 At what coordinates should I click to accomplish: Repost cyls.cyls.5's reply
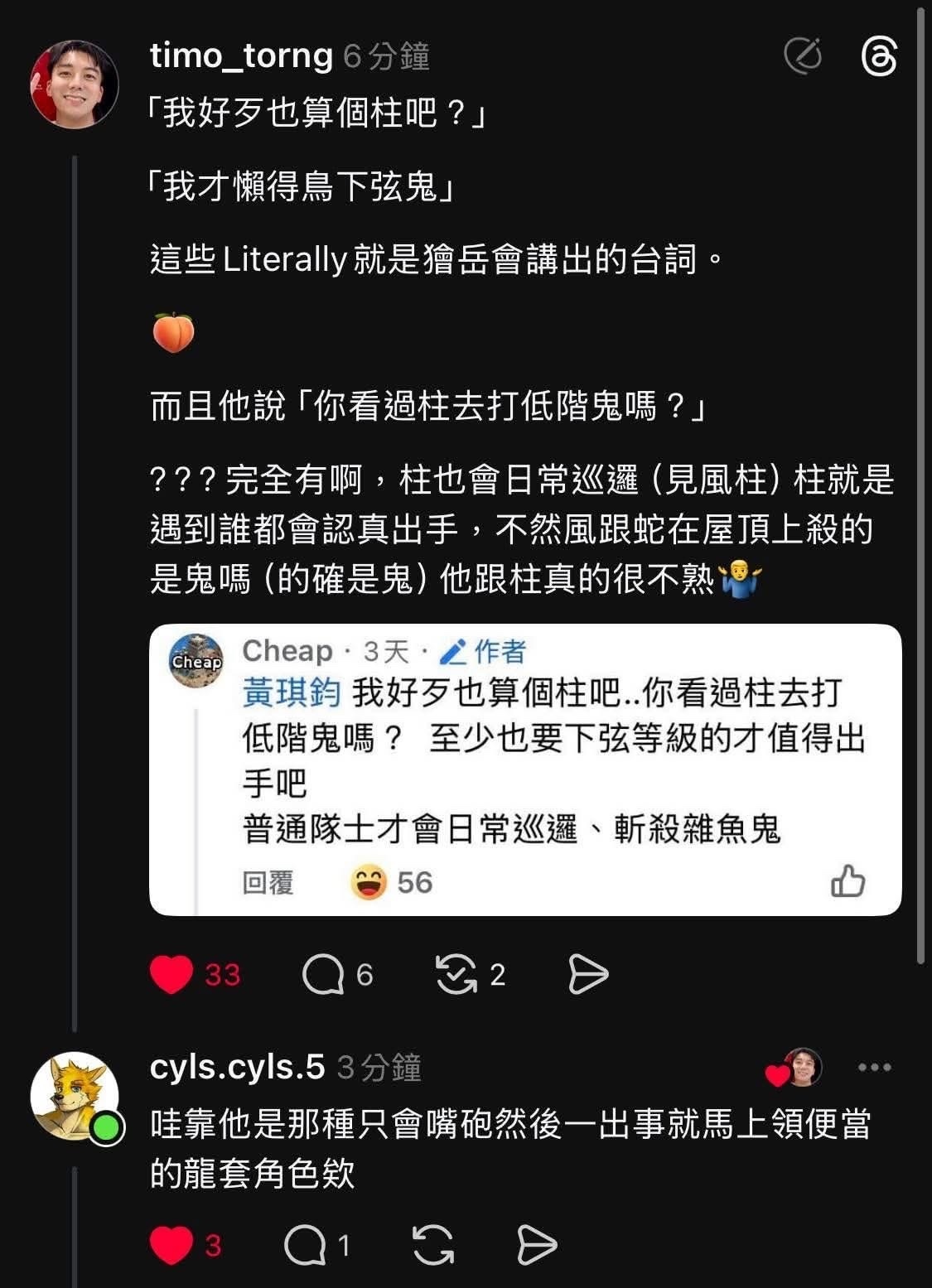coord(432,1245)
